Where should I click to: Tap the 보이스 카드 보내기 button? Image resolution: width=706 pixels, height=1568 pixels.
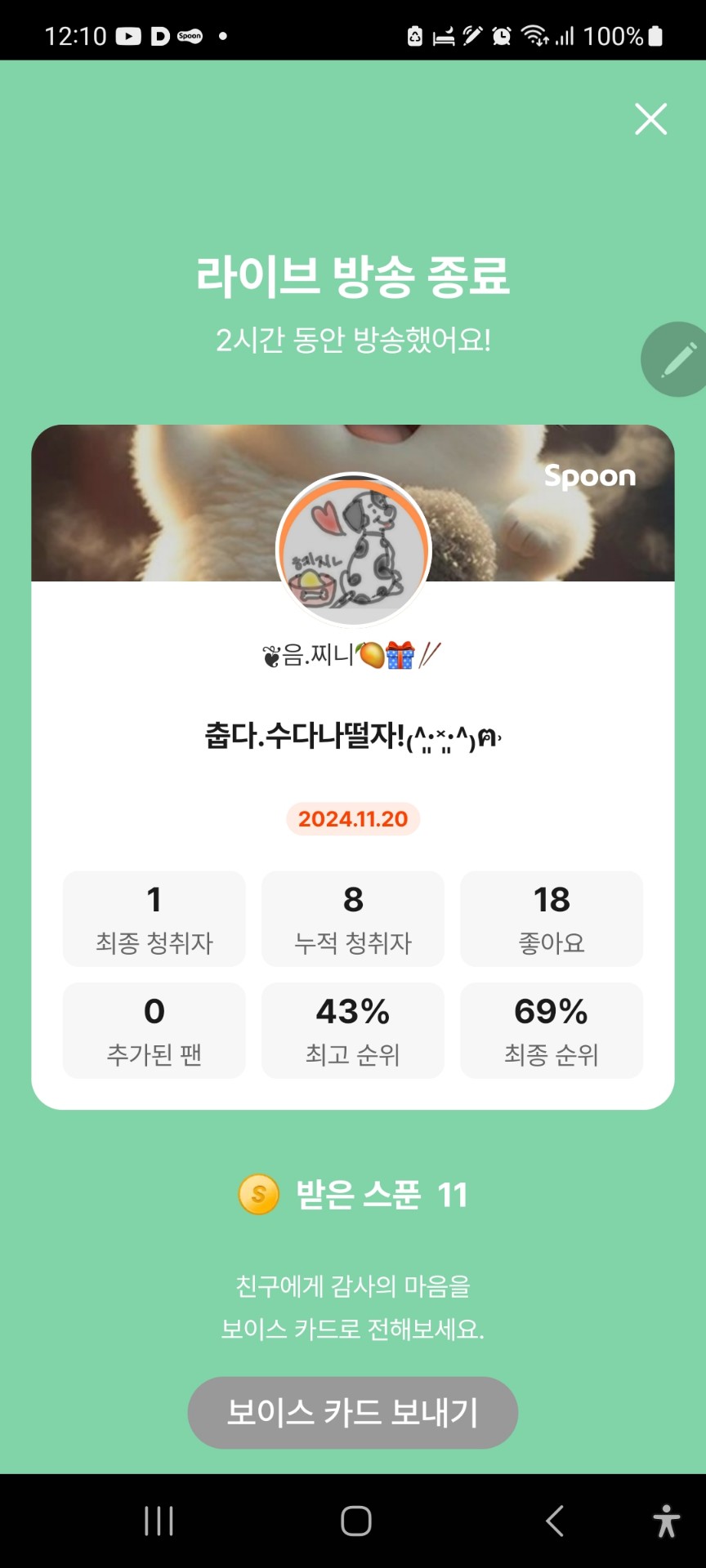pyautogui.click(x=353, y=1412)
